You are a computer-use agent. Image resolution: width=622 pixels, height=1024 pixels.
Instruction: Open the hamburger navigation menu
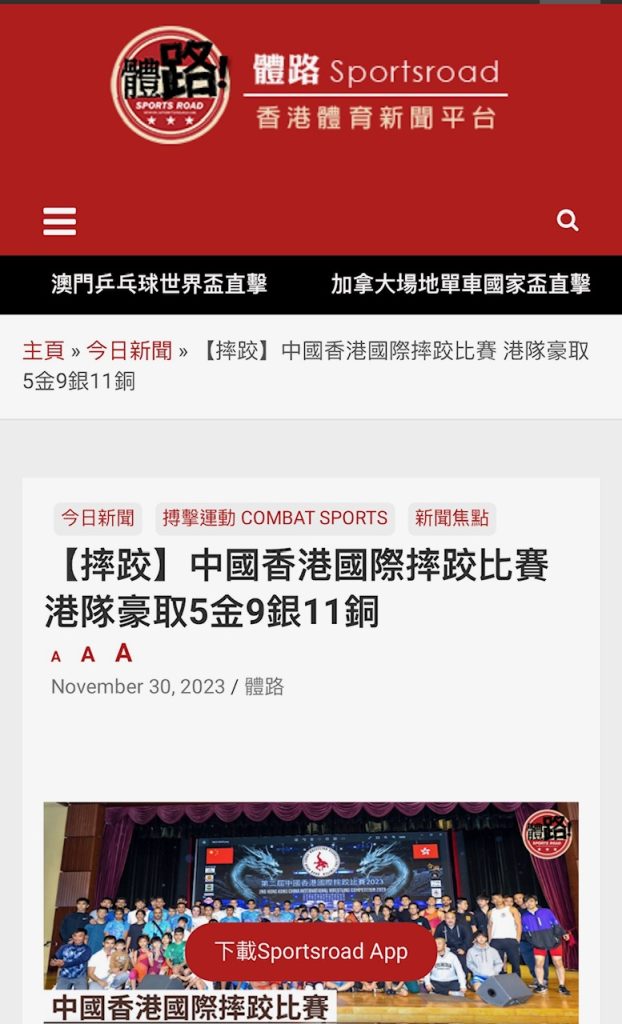click(x=60, y=221)
